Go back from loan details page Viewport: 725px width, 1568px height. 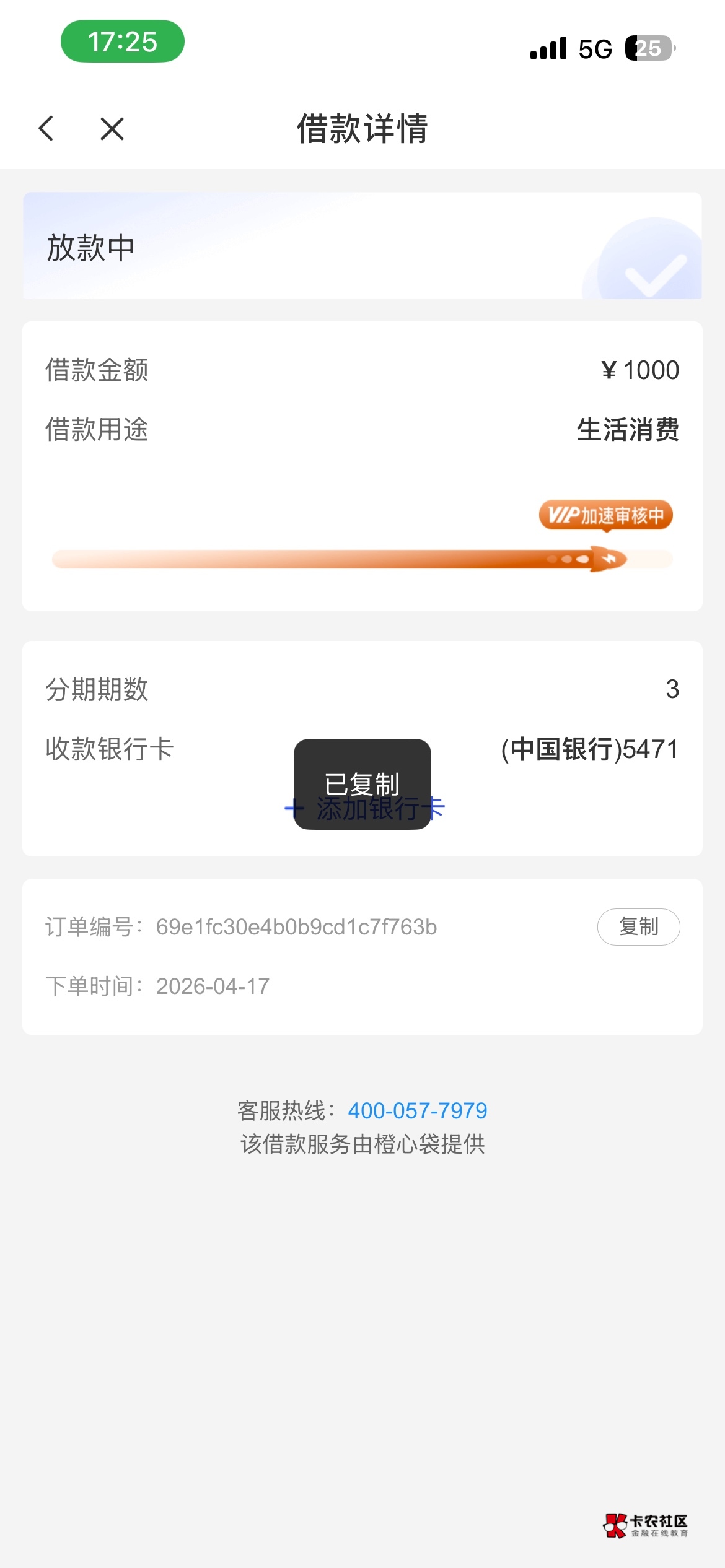(46, 129)
